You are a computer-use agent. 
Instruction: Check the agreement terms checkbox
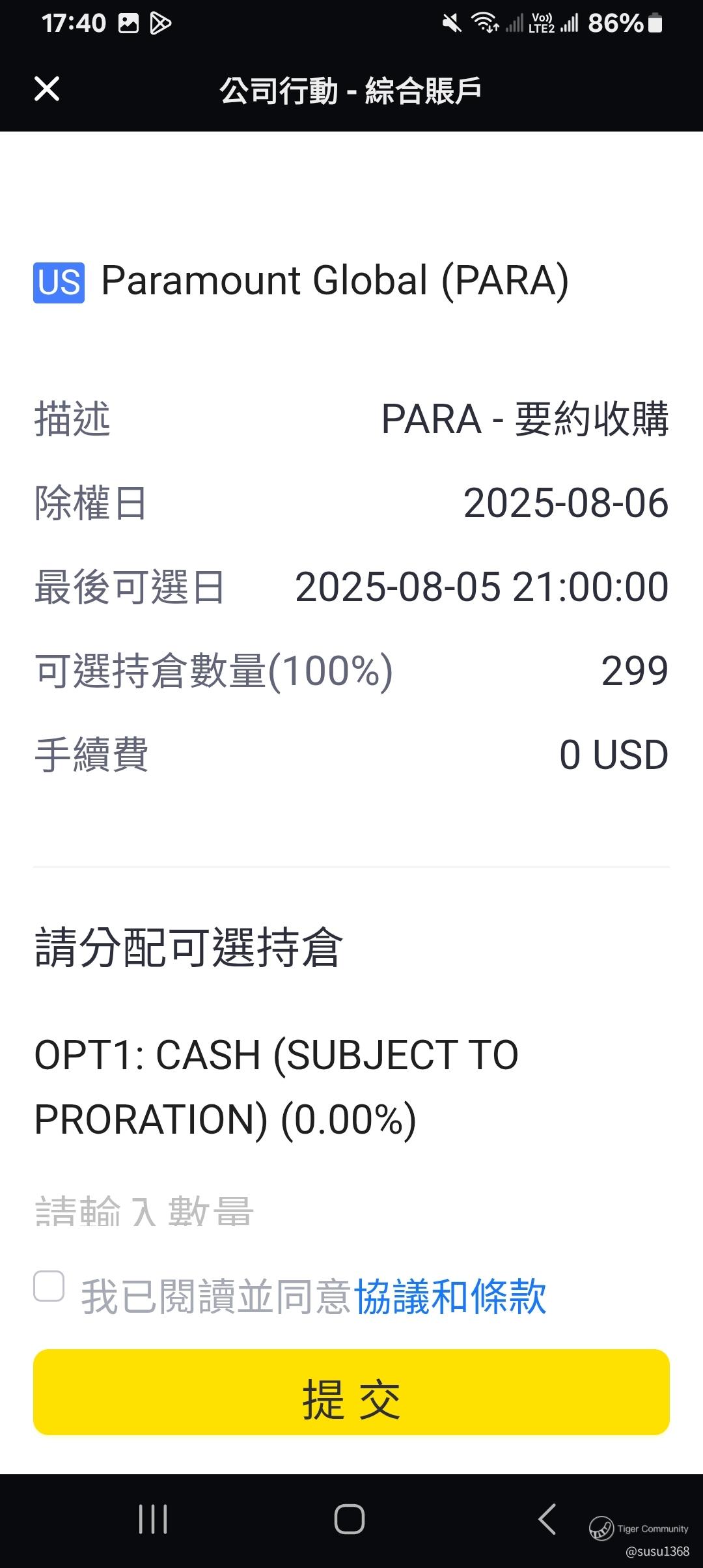click(49, 1286)
